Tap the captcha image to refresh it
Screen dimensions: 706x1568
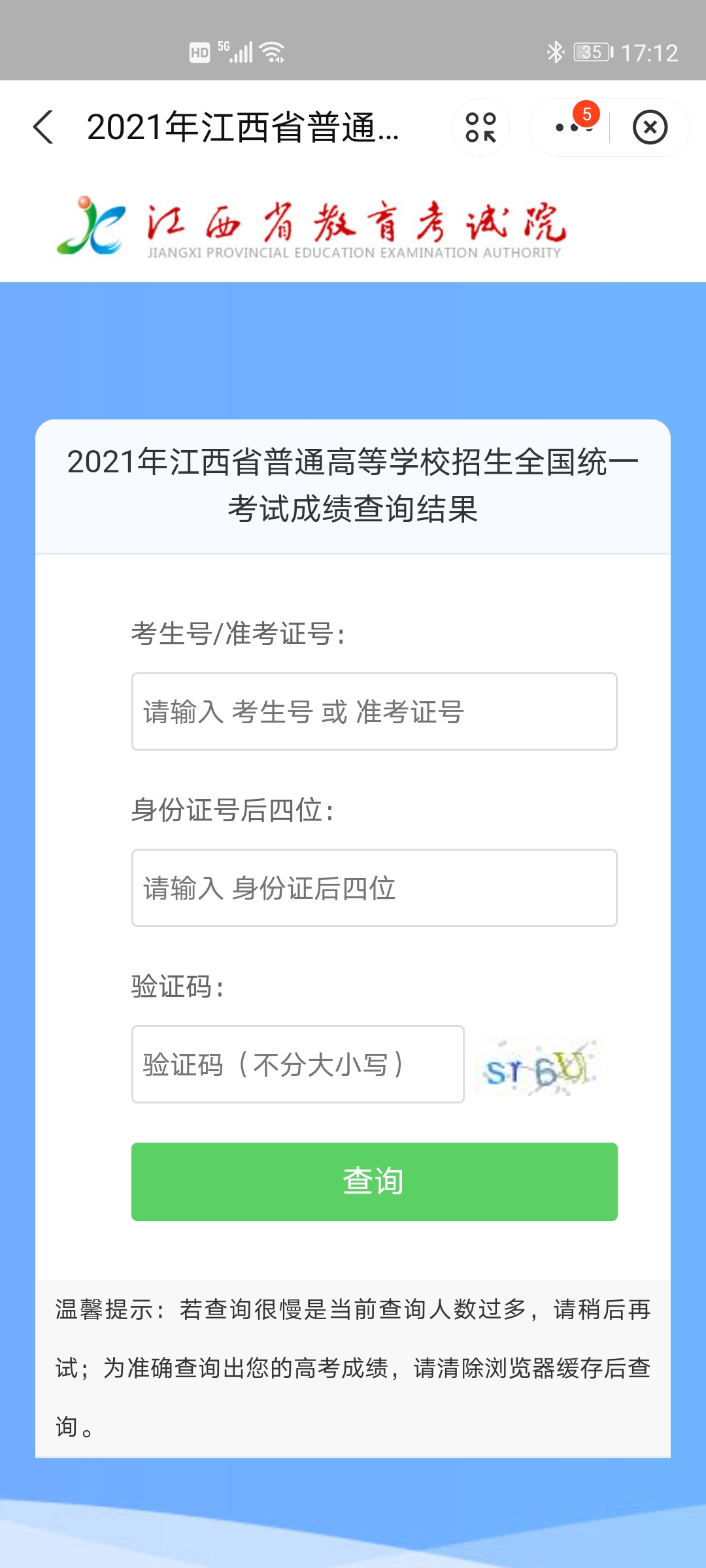tap(540, 1065)
